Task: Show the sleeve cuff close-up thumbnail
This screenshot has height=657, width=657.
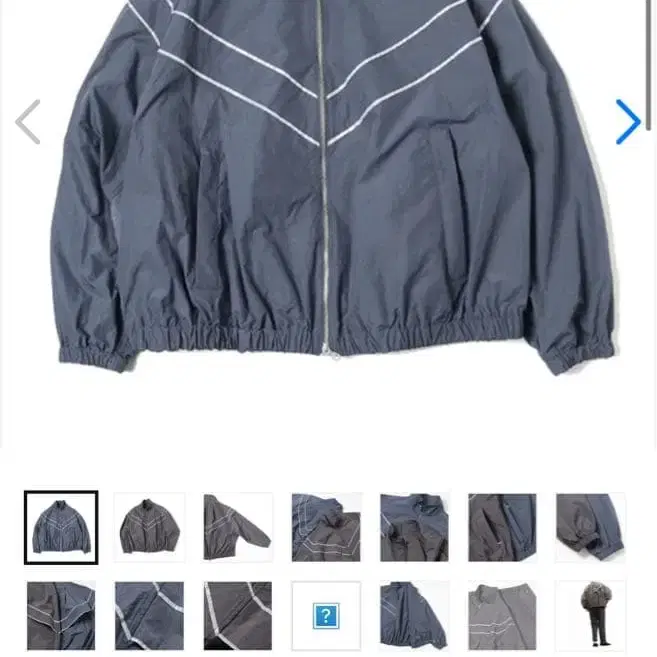Action: coord(590,527)
